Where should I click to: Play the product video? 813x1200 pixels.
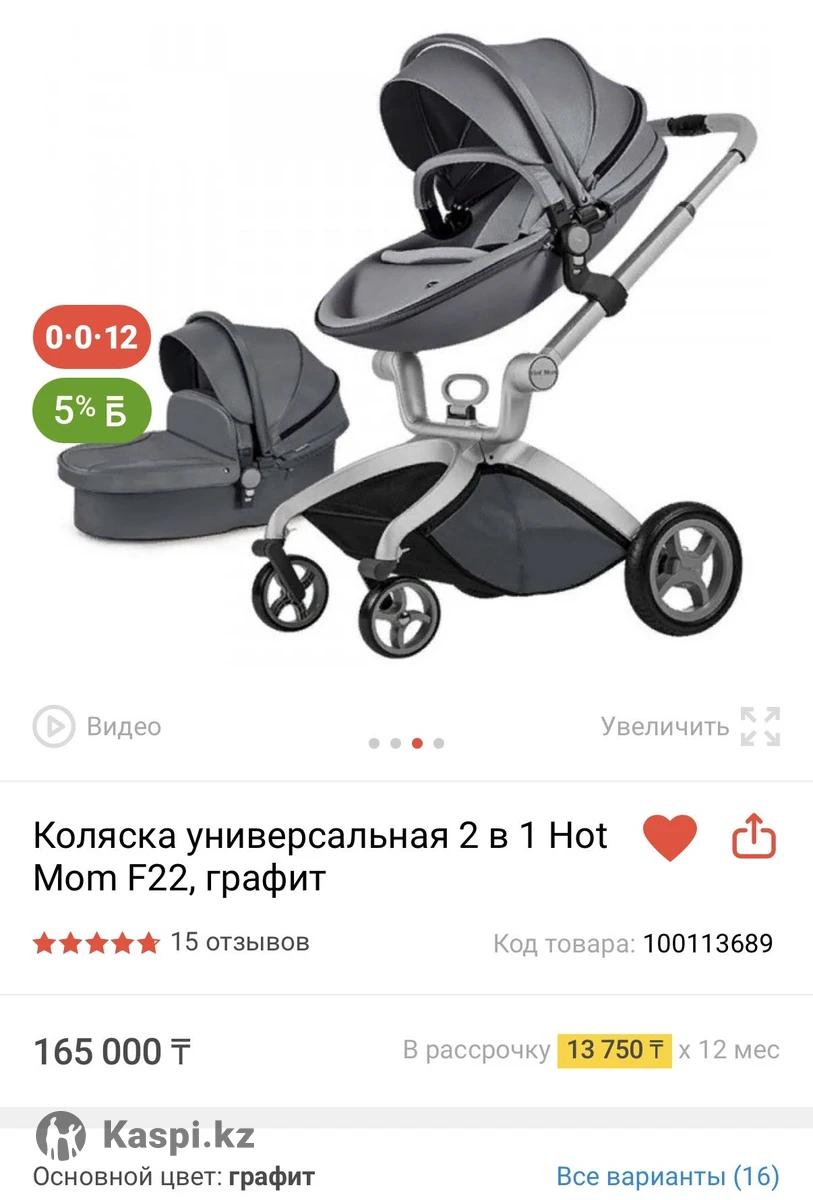[97, 726]
